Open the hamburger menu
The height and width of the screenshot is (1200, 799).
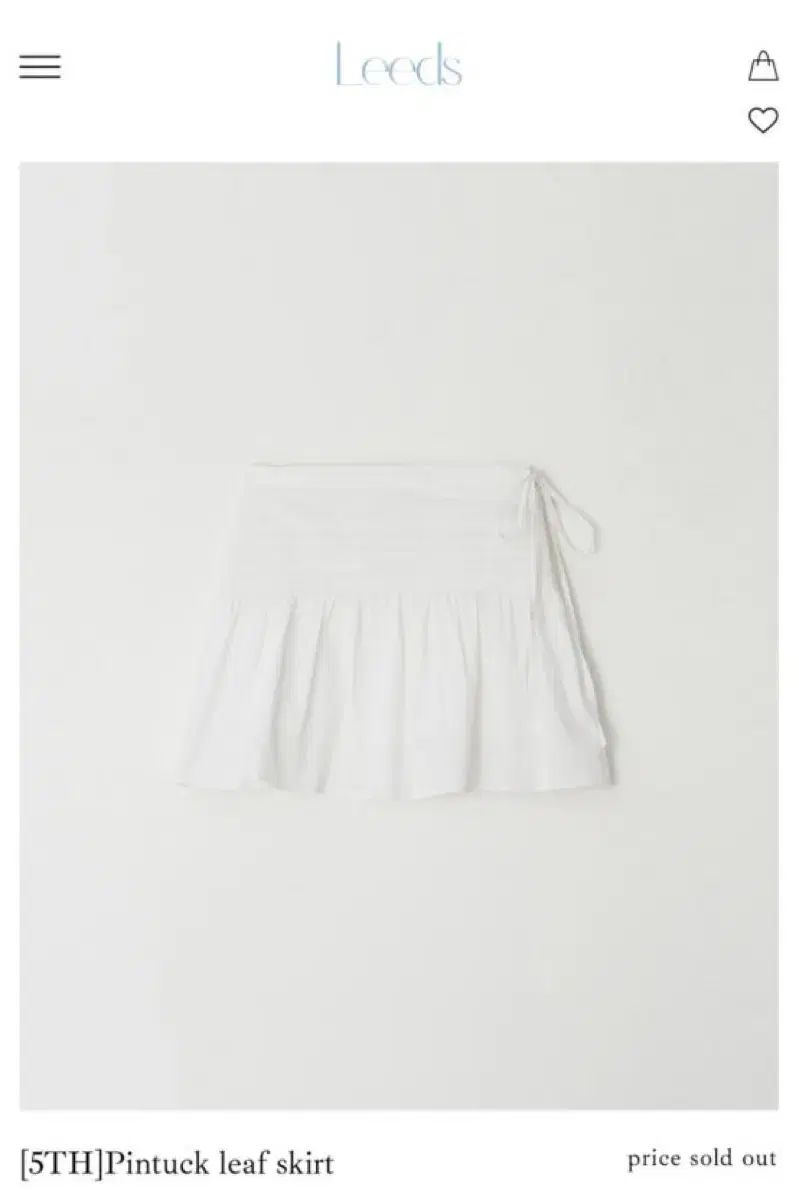[40, 67]
